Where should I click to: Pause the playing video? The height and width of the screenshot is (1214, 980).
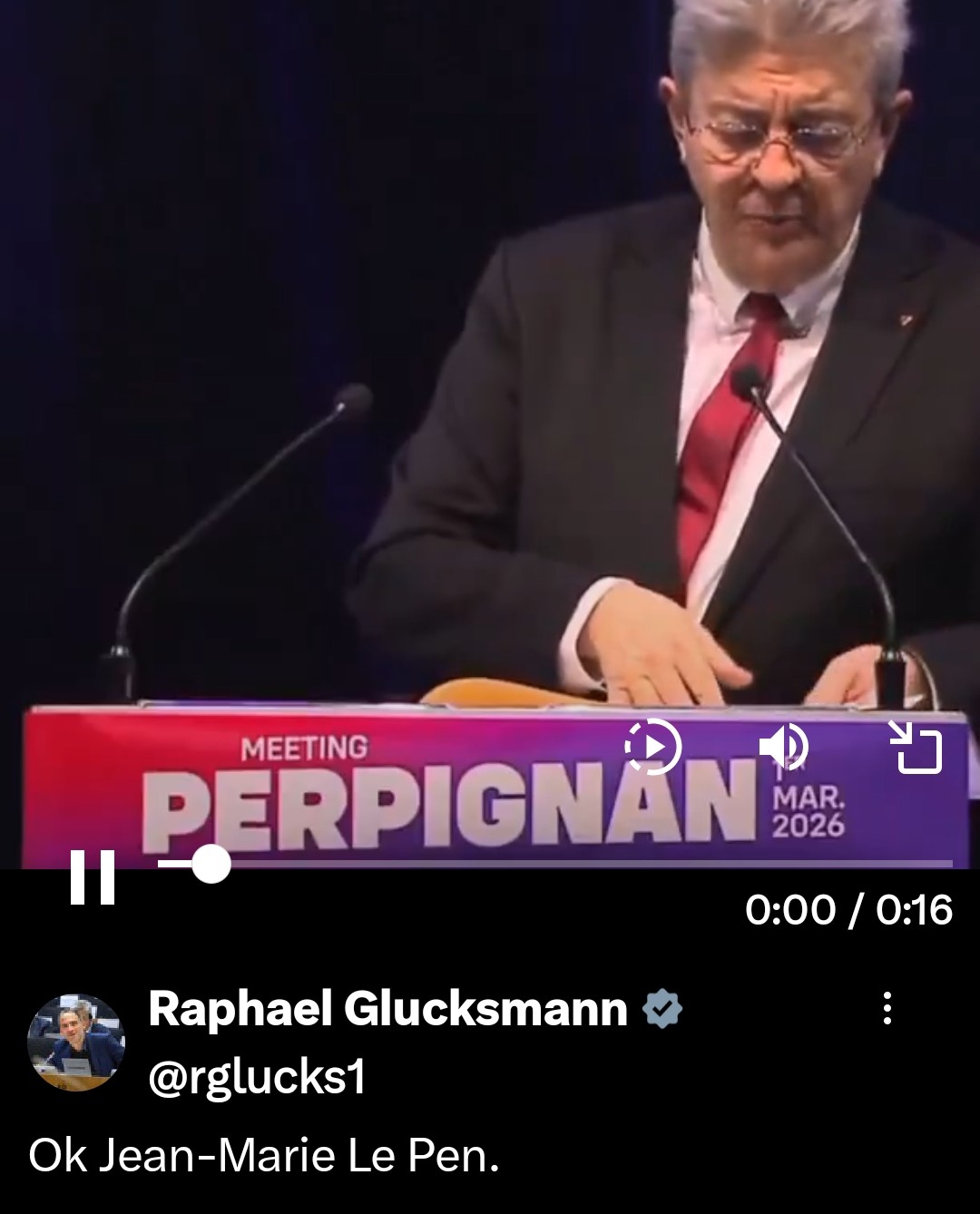93,877
